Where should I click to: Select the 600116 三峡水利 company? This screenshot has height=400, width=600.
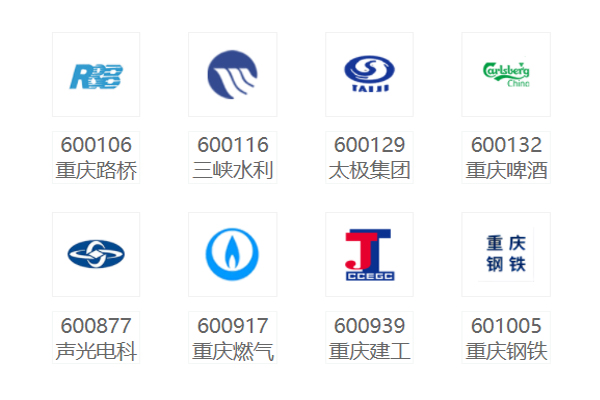point(232,75)
